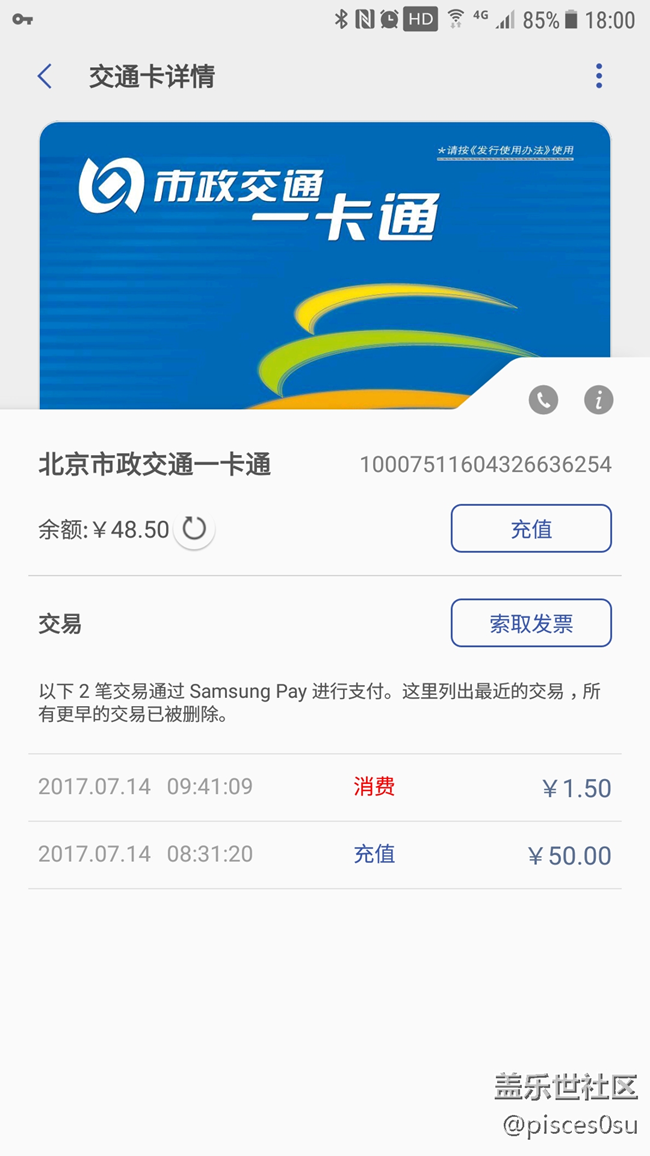Open the 08:31:20 充值 transaction
The image size is (650, 1156).
[x=324, y=855]
